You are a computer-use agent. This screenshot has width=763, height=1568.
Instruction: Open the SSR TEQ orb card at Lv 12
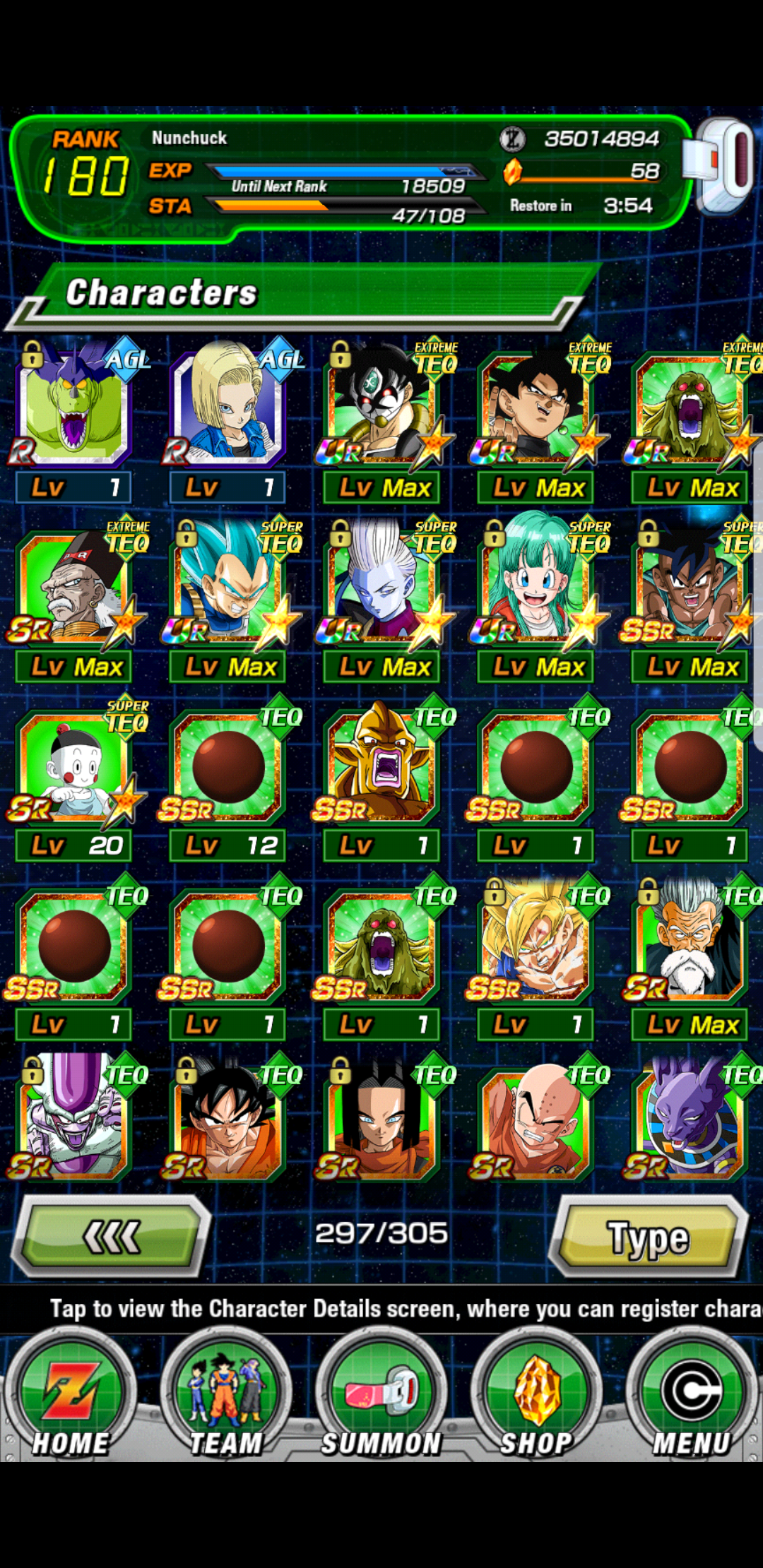[227, 778]
